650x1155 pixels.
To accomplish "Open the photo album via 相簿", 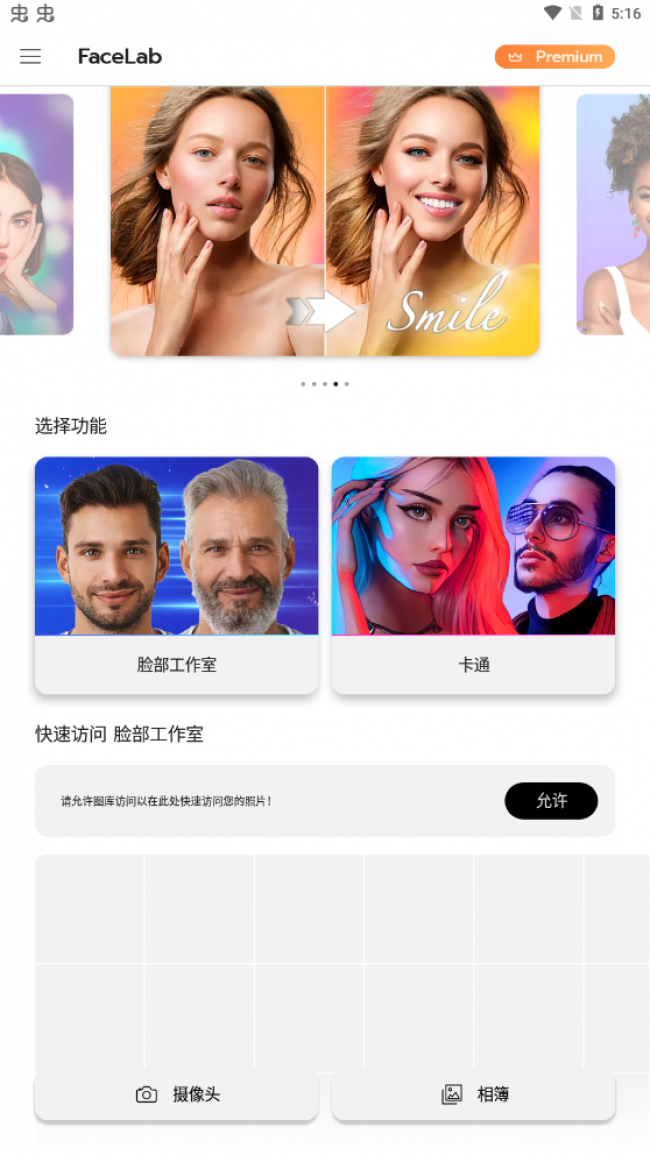I will 473,1095.
